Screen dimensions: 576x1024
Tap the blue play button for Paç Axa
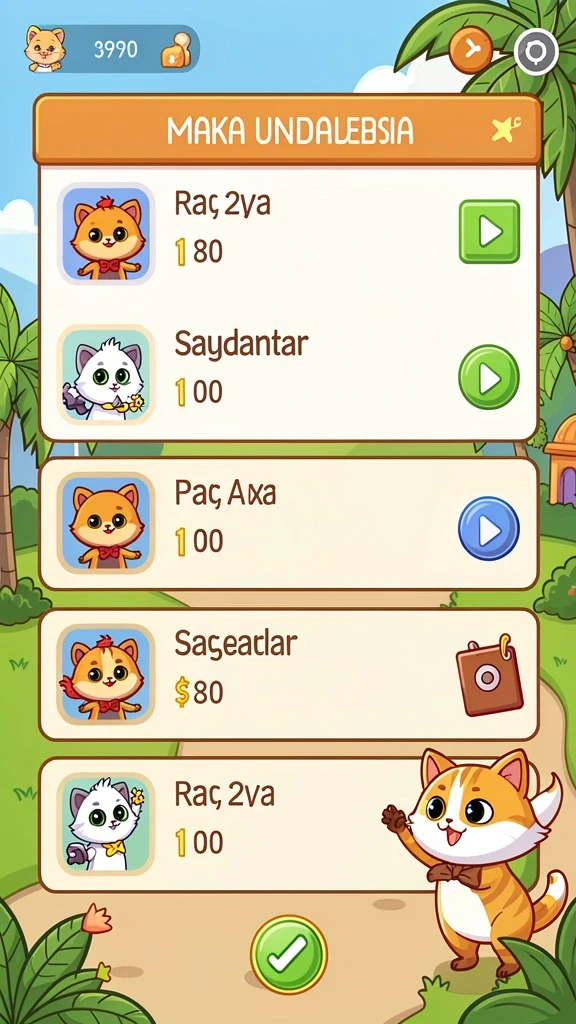tap(488, 528)
